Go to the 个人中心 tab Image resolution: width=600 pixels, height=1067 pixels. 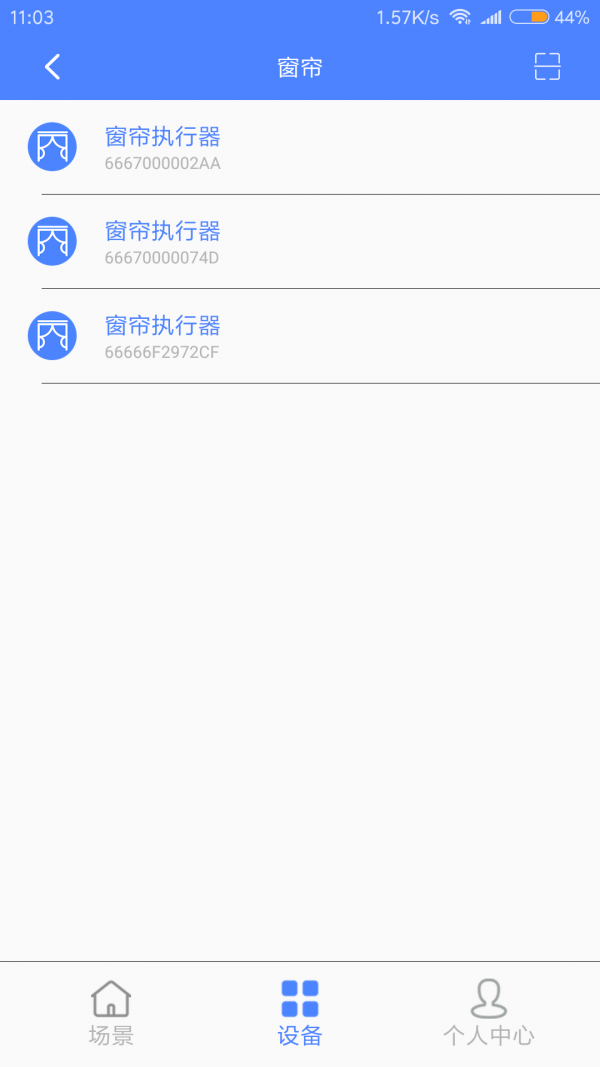click(488, 1013)
